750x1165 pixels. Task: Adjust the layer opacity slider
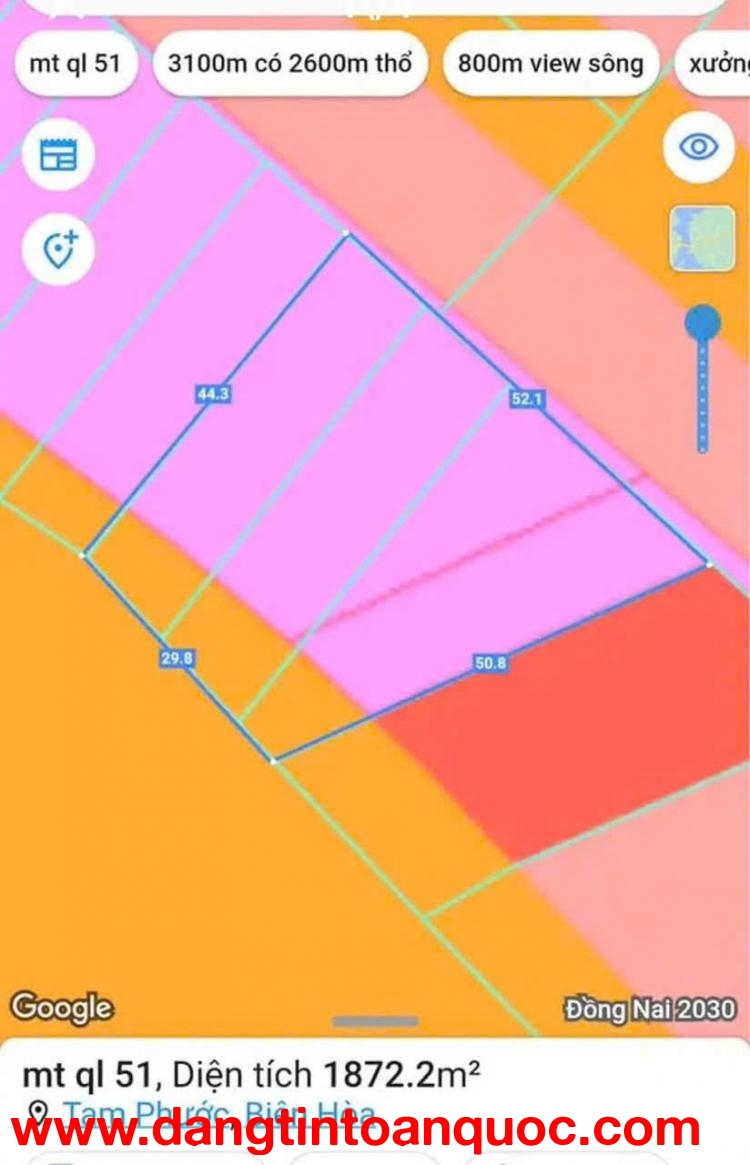(703, 324)
